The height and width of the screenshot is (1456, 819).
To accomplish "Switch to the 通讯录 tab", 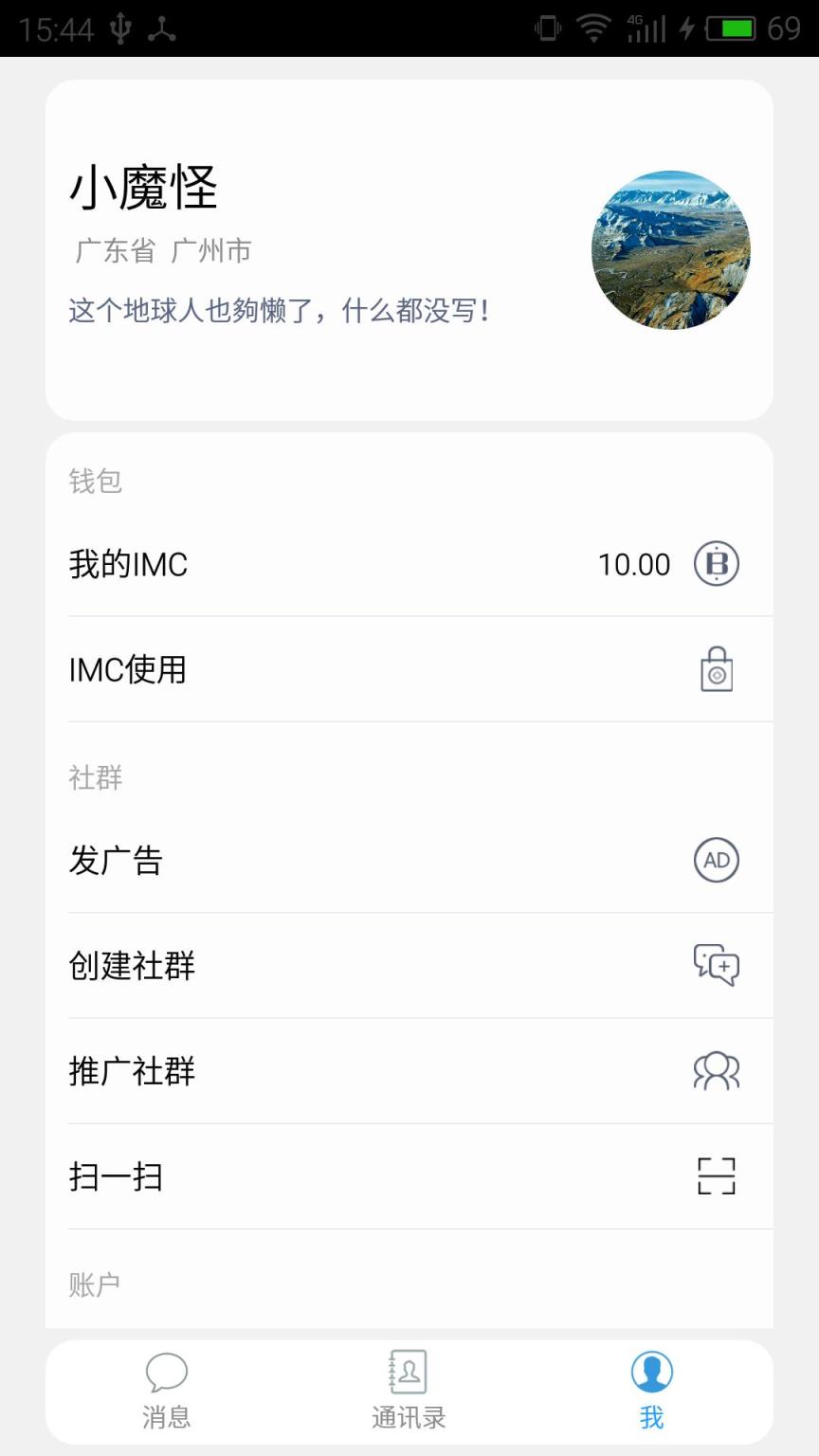I will [x=408, y=1391].
